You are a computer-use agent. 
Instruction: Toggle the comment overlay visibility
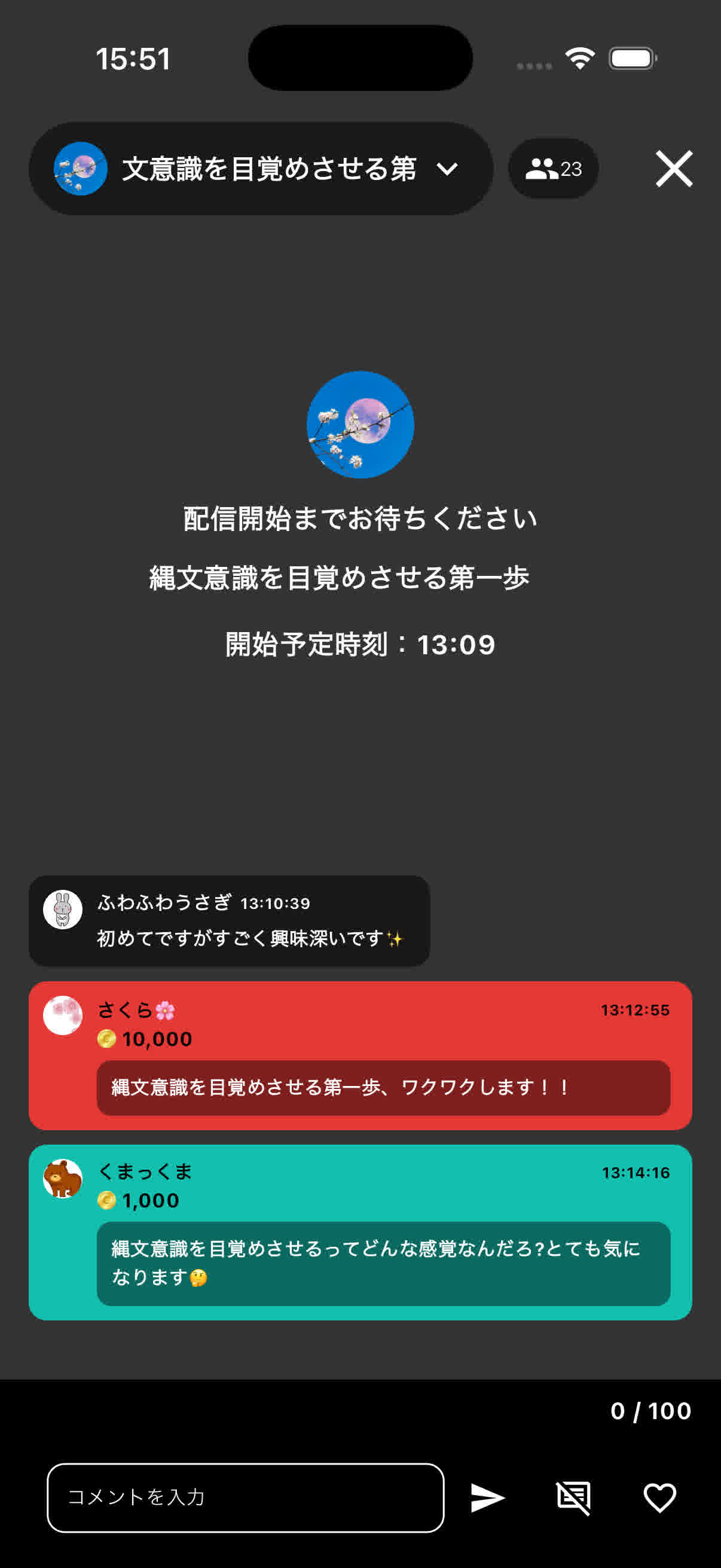point(575,1496)
